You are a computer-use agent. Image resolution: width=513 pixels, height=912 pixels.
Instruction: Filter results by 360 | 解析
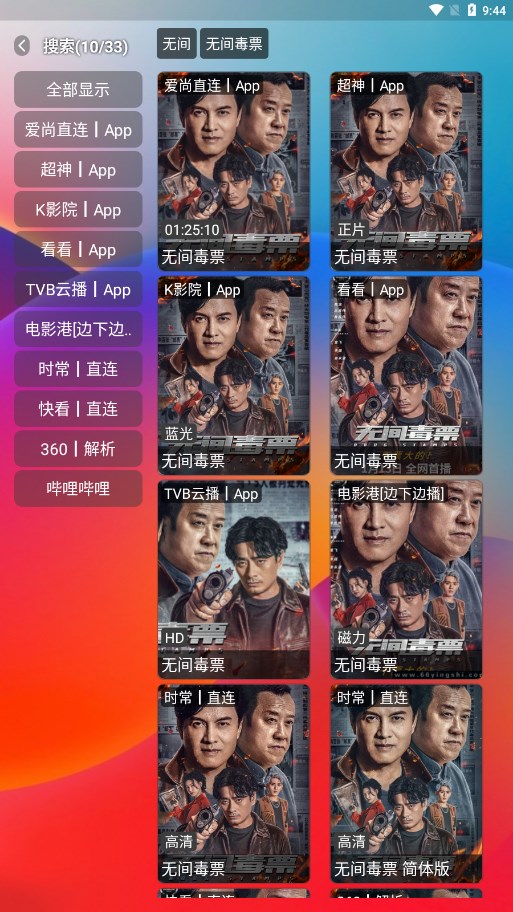pyautogui.click(x=78, y=449)
